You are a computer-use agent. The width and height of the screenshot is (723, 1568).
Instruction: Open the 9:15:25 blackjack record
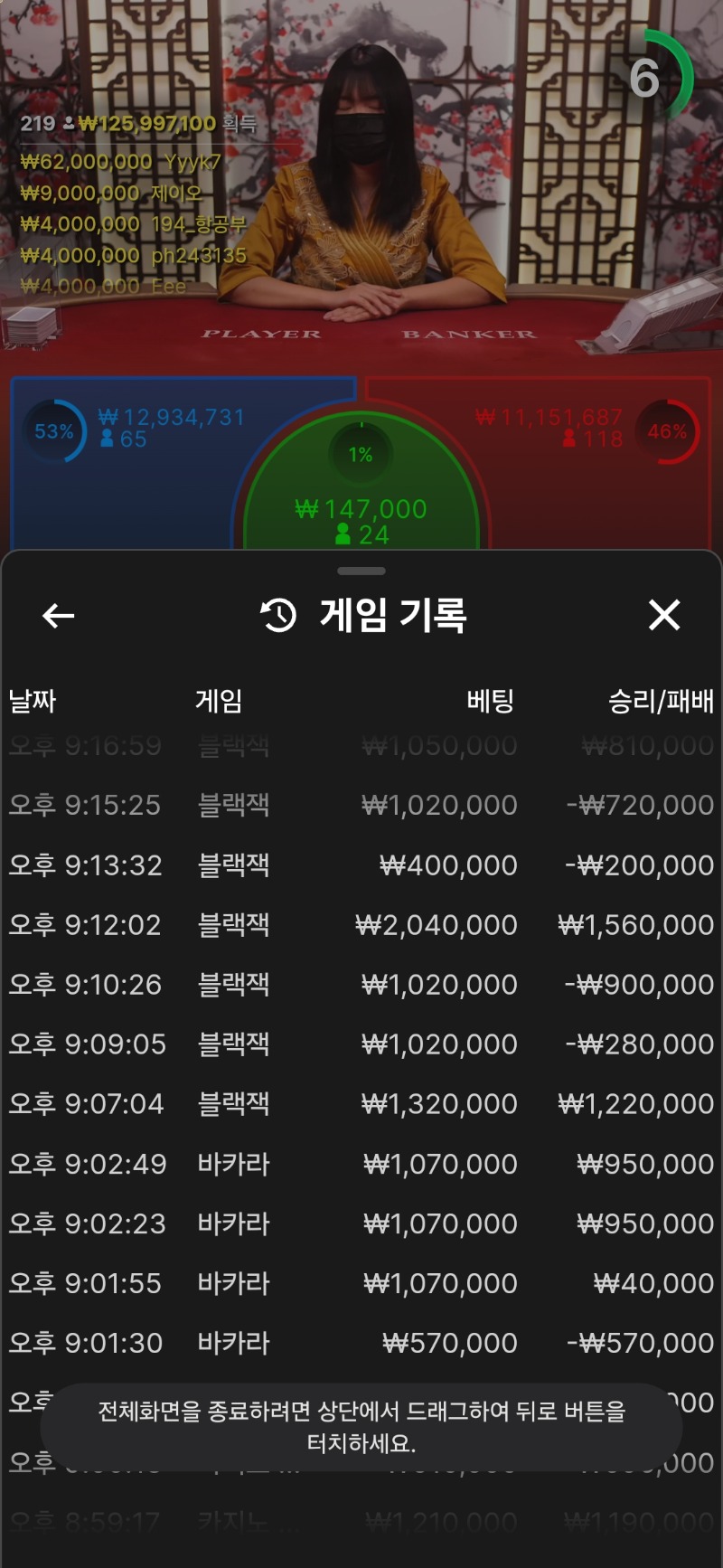pyautogui.click(x=361, y=805)
